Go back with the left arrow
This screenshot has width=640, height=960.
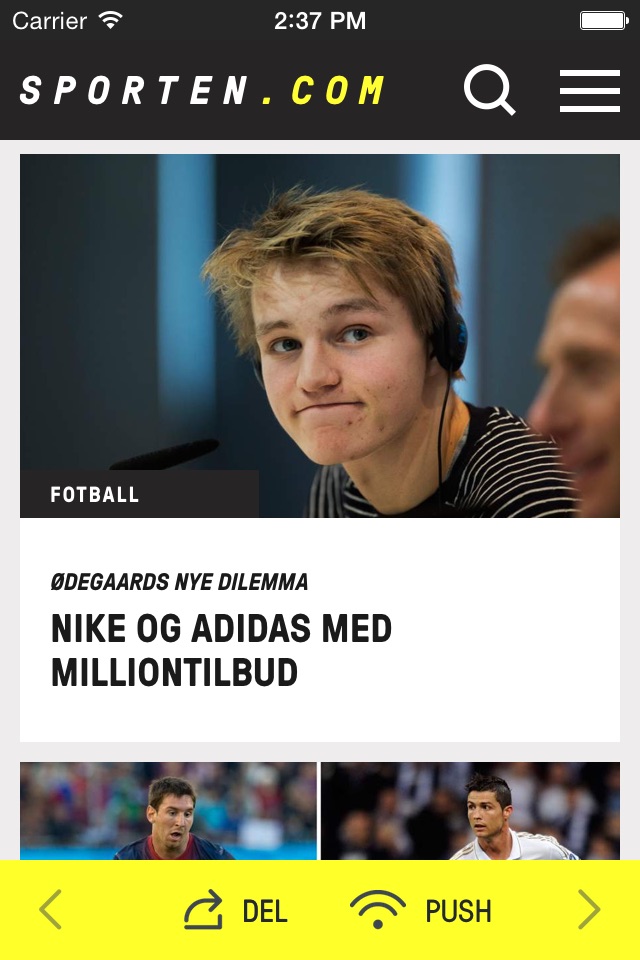click(50, 910)
